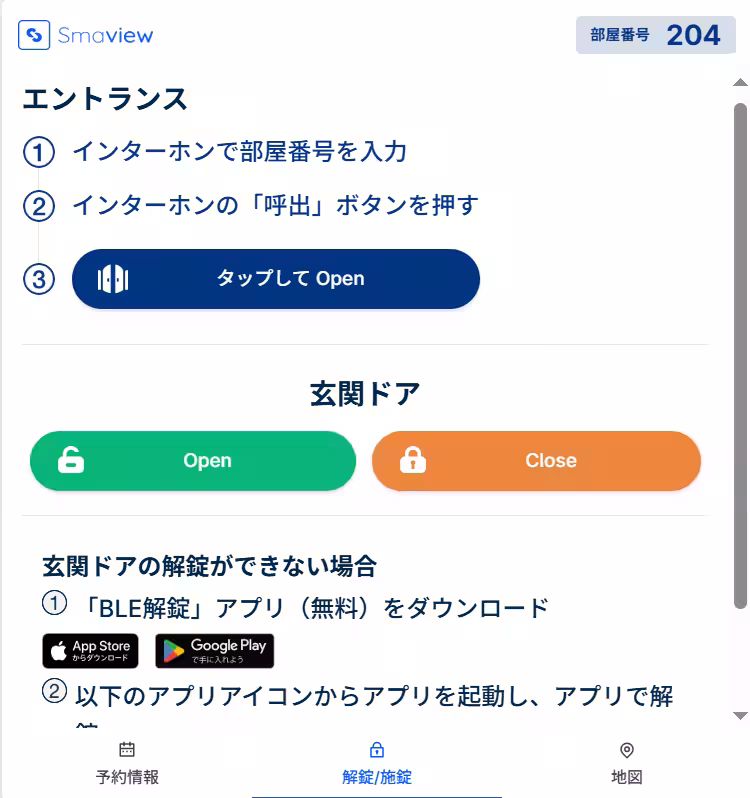Click the lock icon above 解錠/施錠

[378, 750]
